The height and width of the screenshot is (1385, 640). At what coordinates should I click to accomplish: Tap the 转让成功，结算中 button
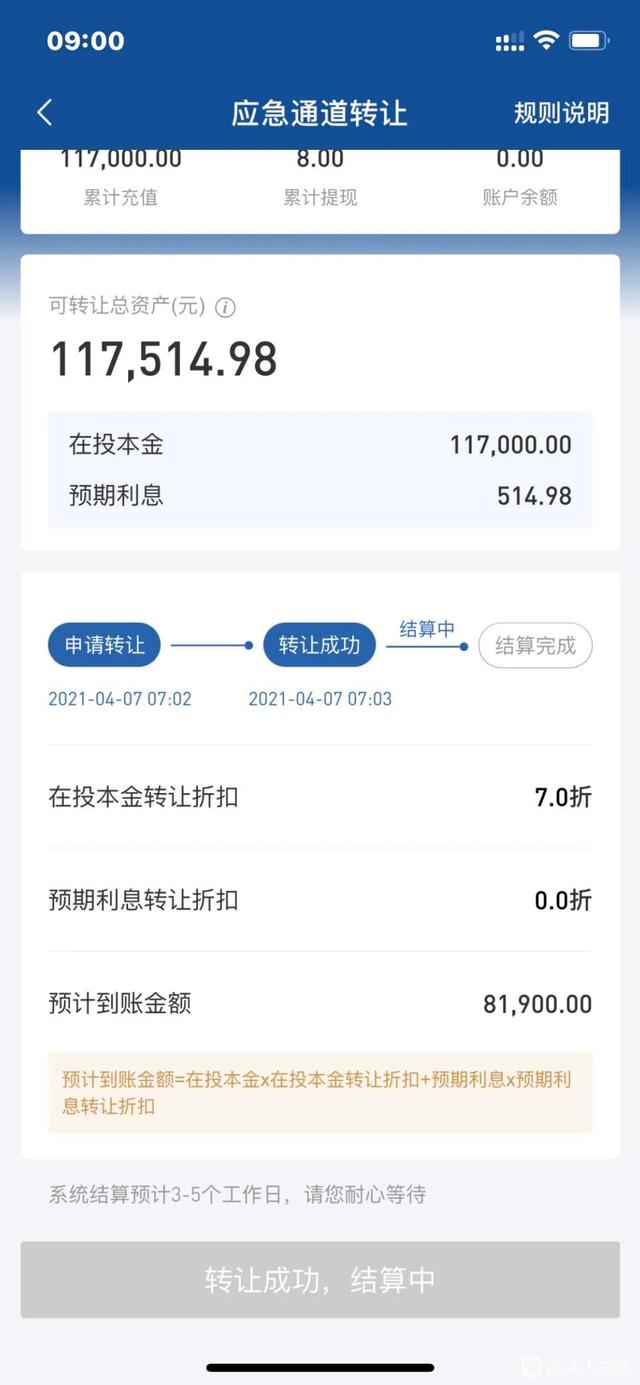[x=320, y=1280]
